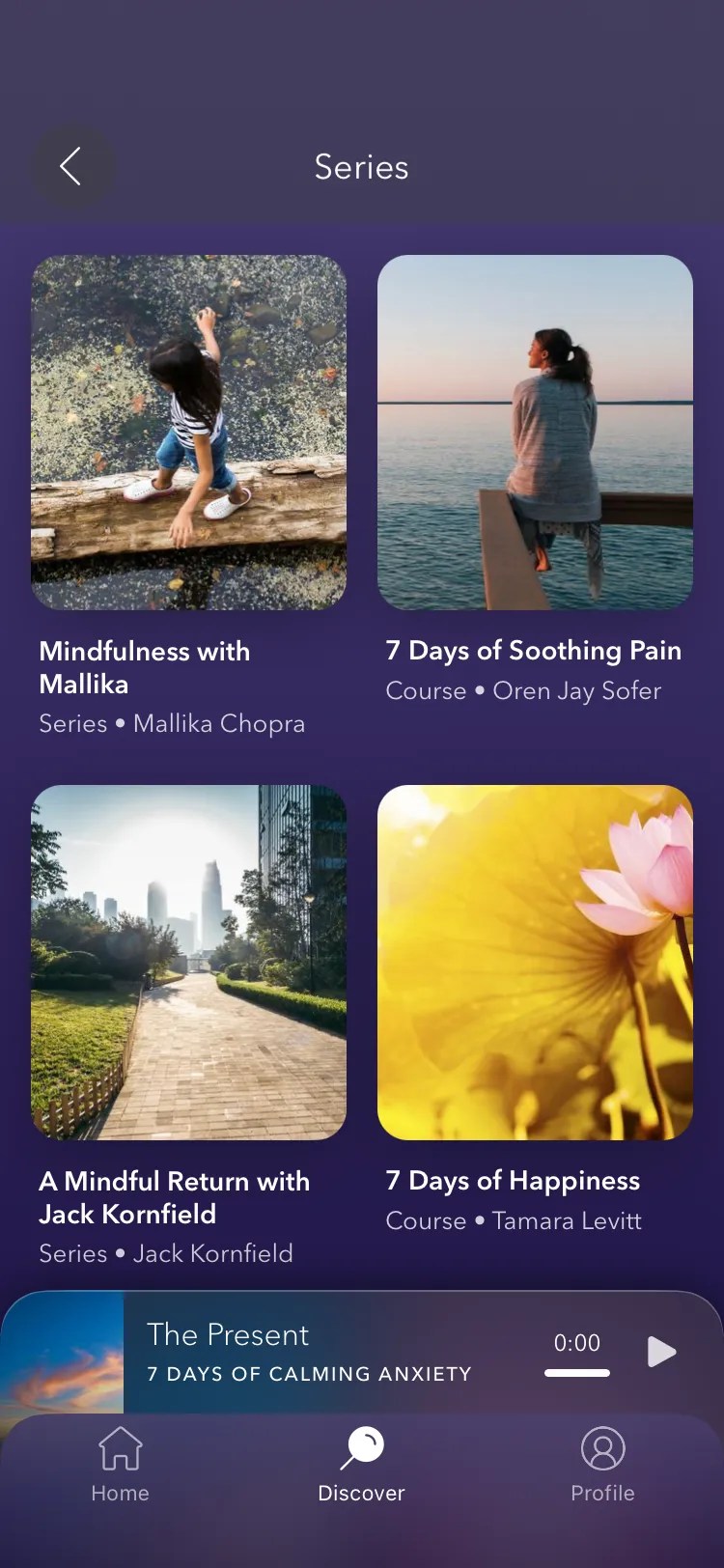Play The Present in mini player
The width and height of the screenshot is (724, 1568).
661,1352
